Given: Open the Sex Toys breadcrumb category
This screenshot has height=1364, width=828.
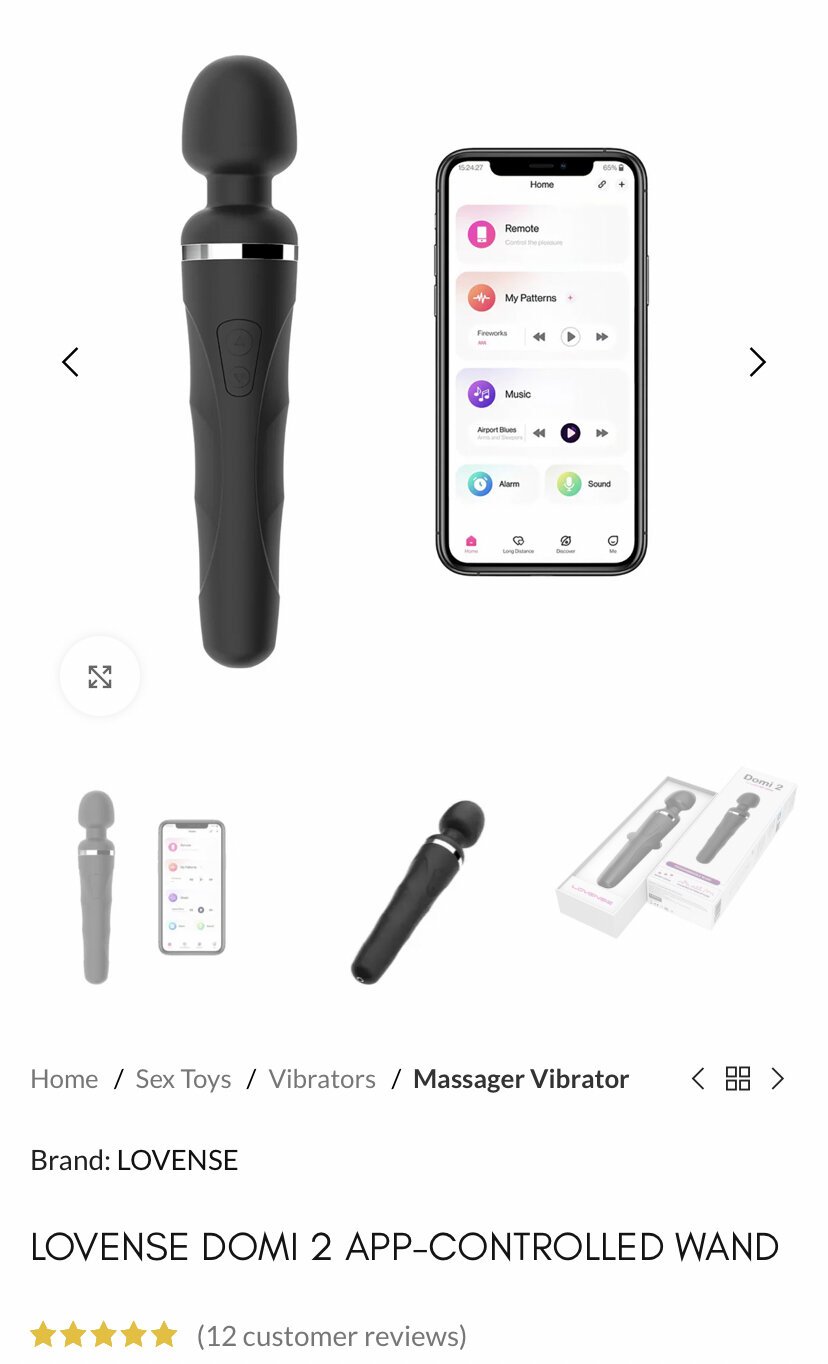Looking at the screenshot, I should point(183,1079).
